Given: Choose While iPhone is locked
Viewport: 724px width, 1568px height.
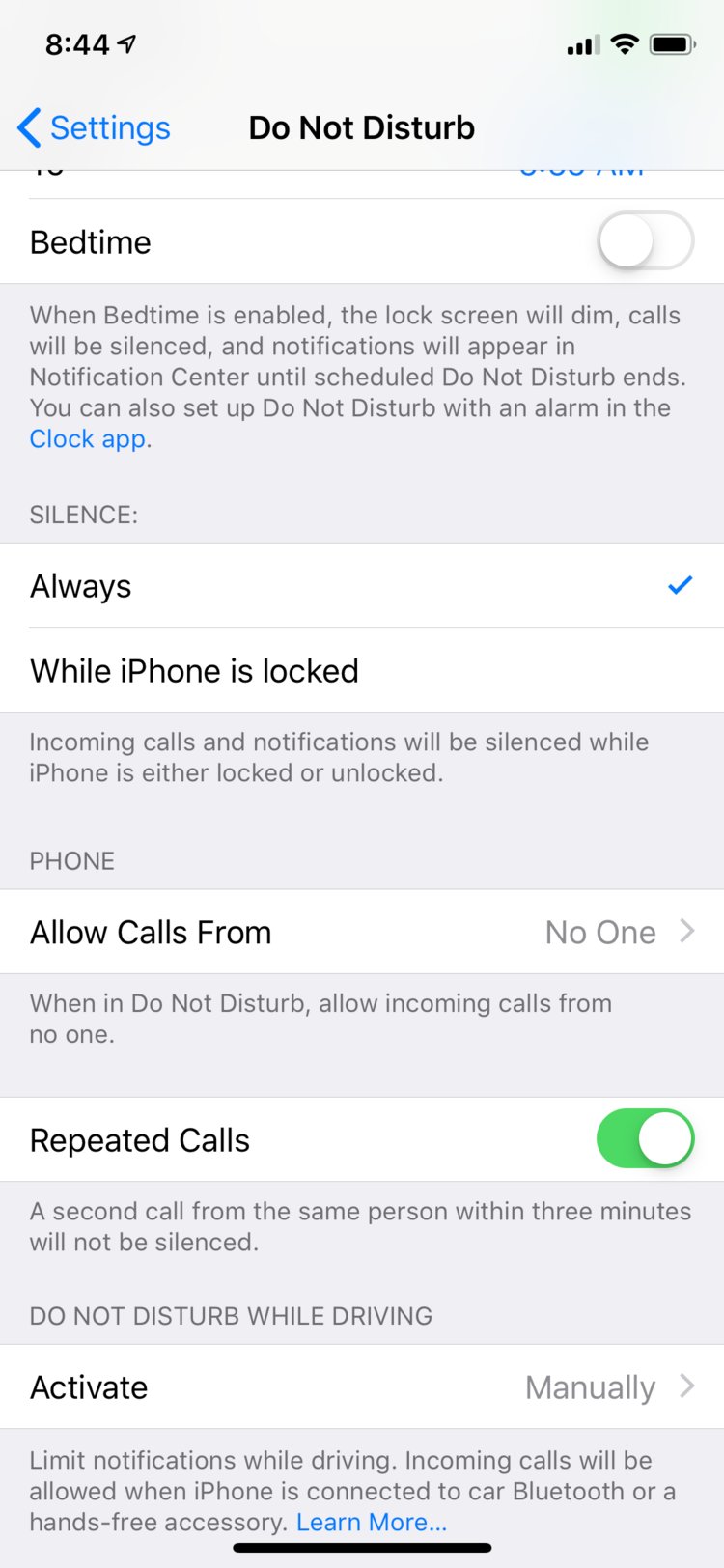Looking at the screenshot, I should pyautogui.click(x=362, y=671).
